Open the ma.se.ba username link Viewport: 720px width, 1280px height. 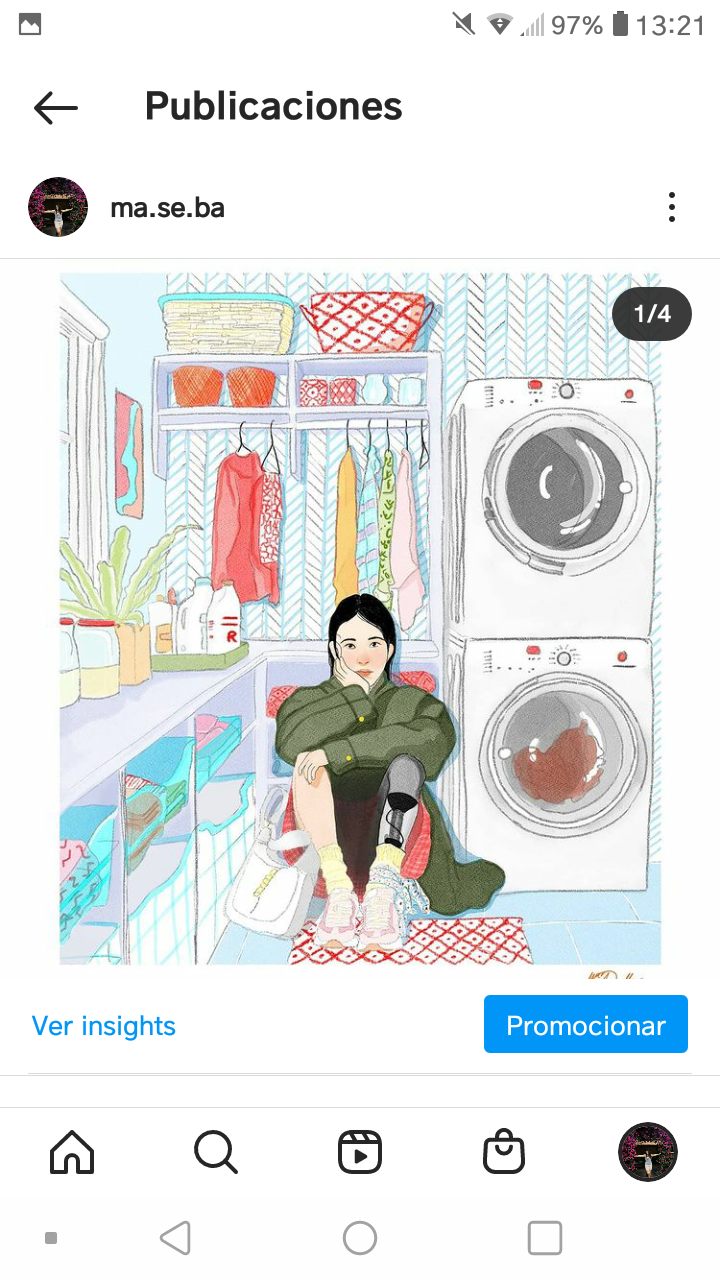[167, 208]
